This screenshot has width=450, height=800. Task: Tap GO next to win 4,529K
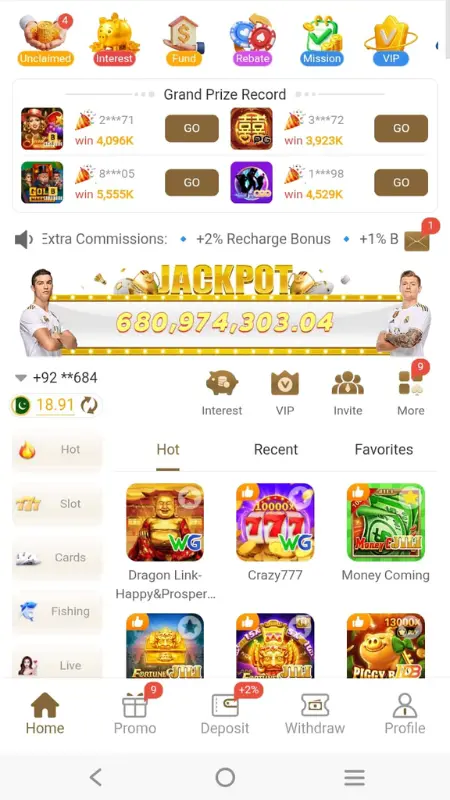401,182
